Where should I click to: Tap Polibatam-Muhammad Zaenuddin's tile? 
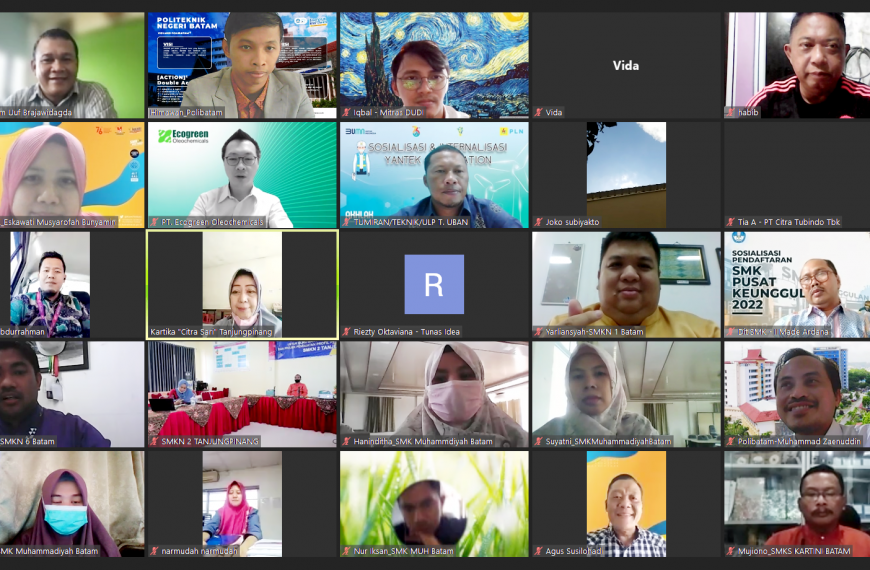797,394
